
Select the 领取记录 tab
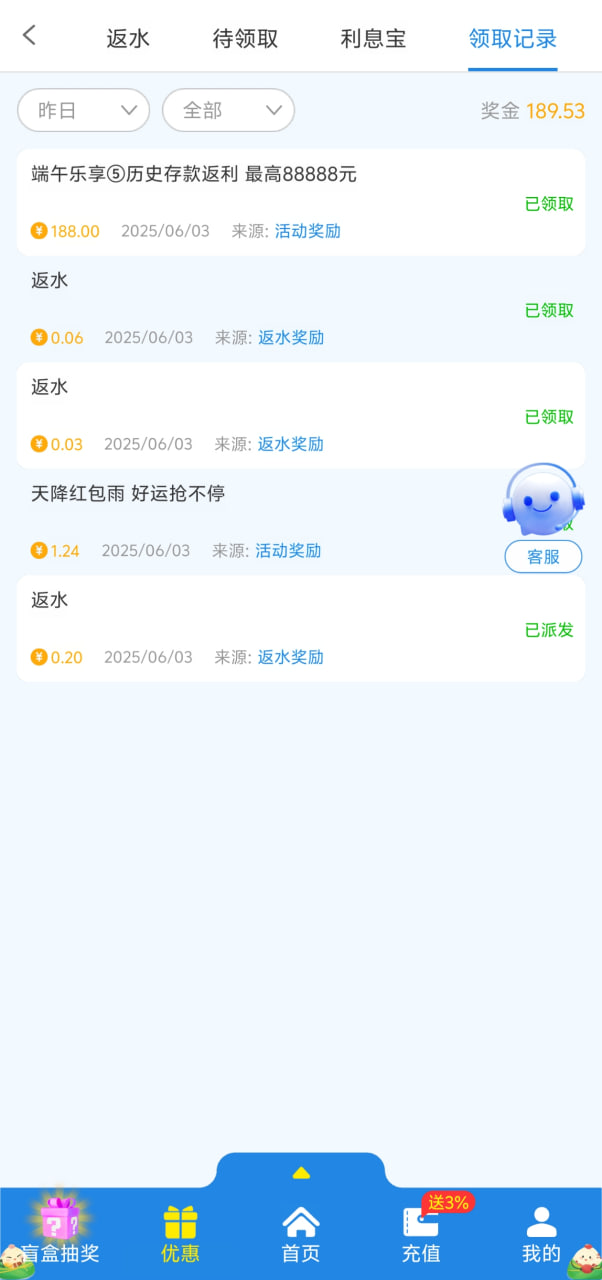[x=512, y=39]
